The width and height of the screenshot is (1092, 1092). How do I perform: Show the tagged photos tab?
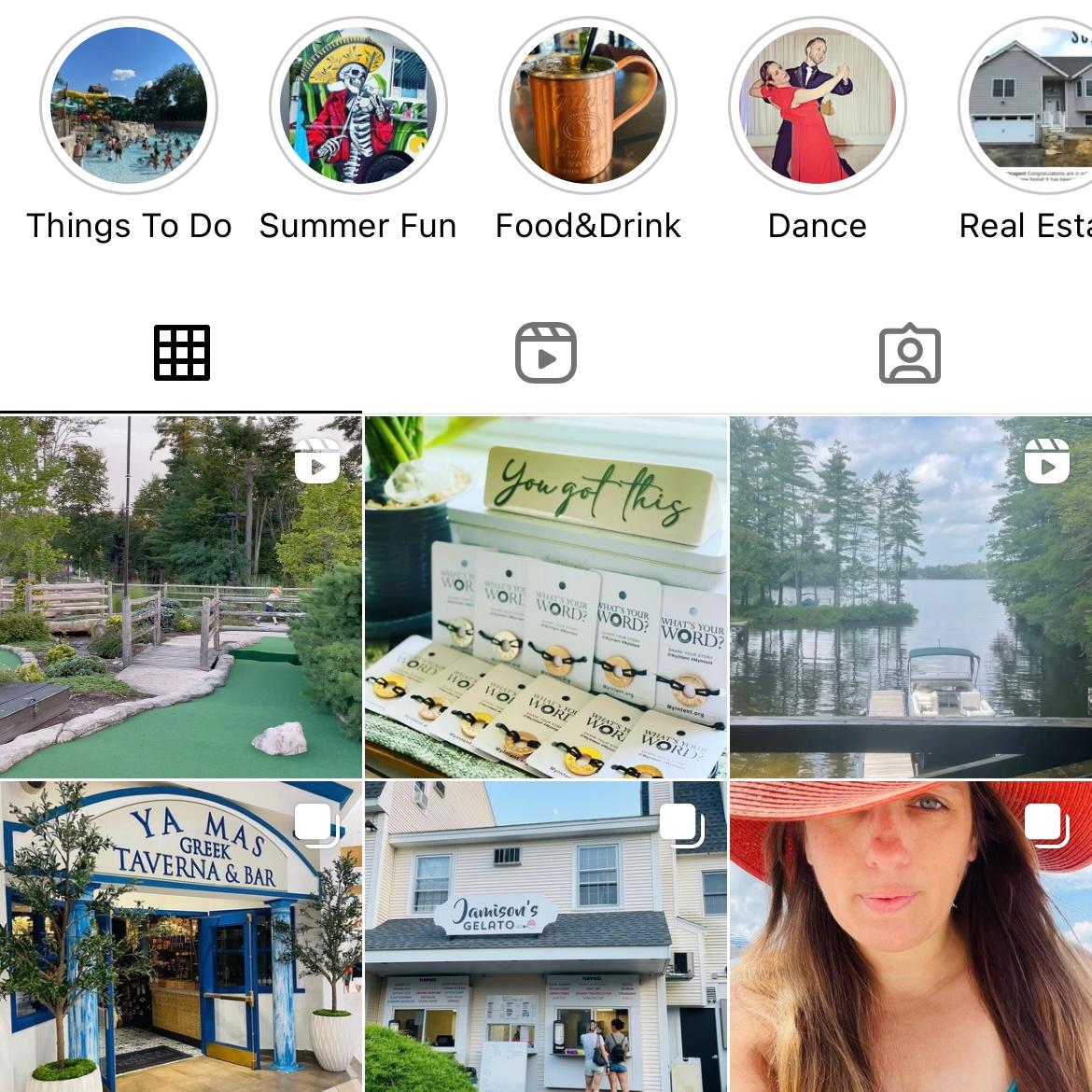[910, 354]
